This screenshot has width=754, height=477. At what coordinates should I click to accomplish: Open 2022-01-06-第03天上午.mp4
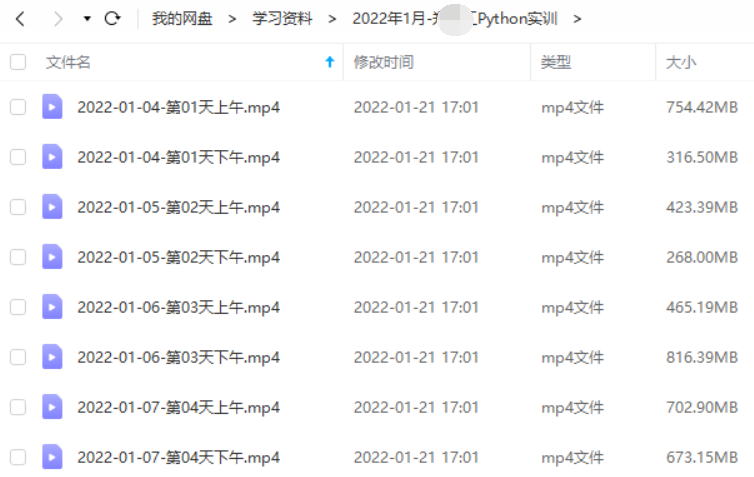pyautogui.click(x=178, y=307)
